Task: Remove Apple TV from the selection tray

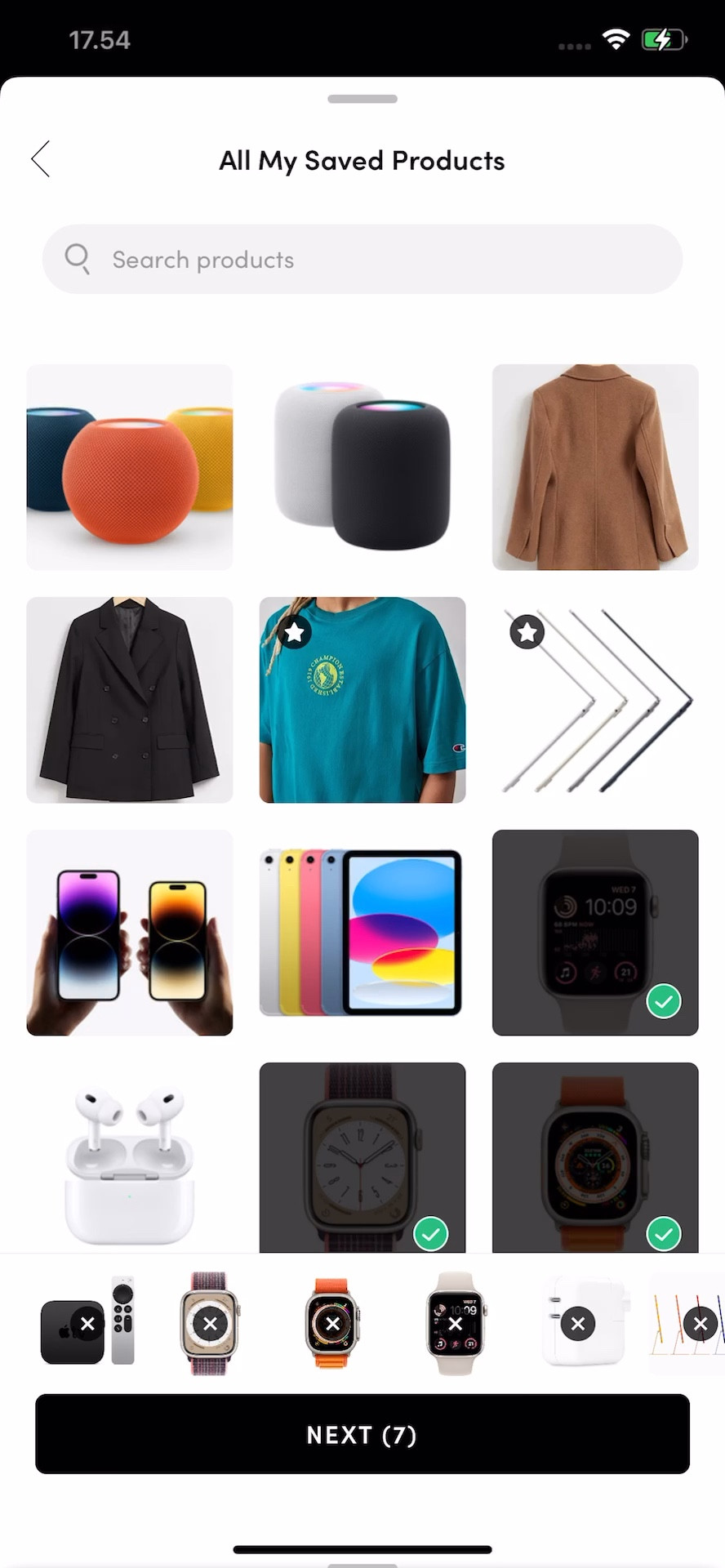Action: point(88,1324)
